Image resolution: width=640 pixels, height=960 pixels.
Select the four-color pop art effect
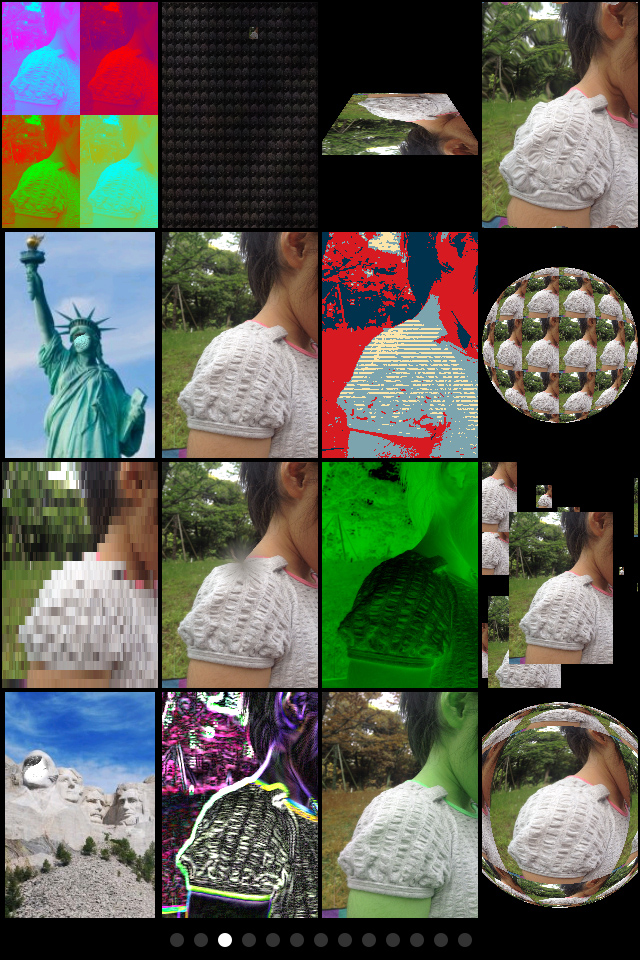pyautogui.click(x=80, y=114)
